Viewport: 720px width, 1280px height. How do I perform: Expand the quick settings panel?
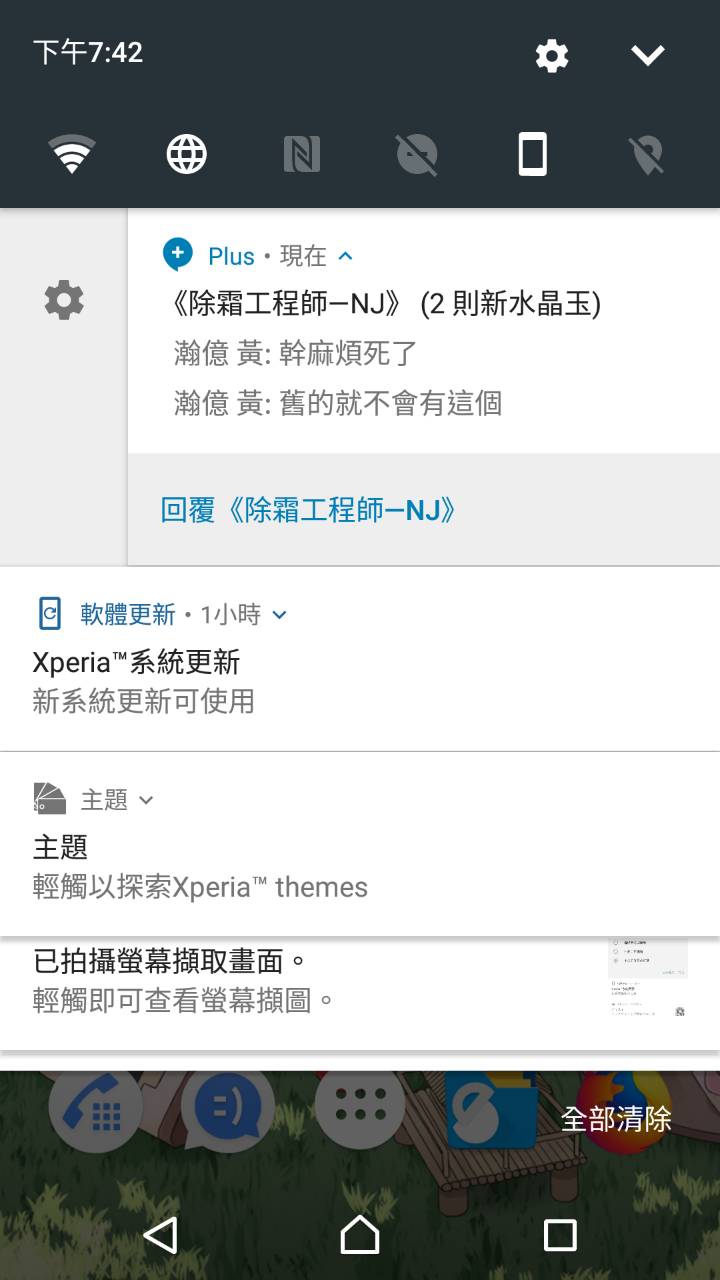[x=648, y=55]
